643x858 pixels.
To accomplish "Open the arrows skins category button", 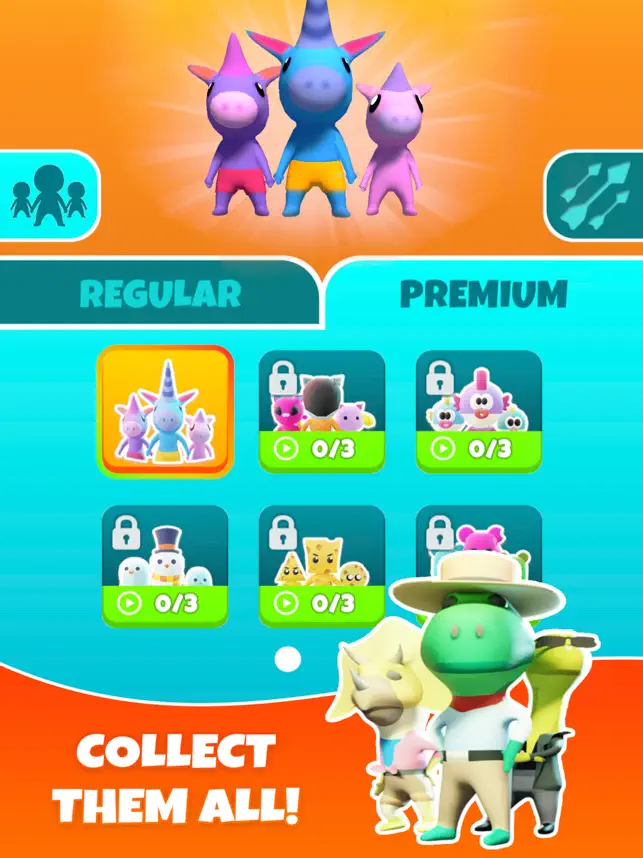I will [x=596, y=197].
